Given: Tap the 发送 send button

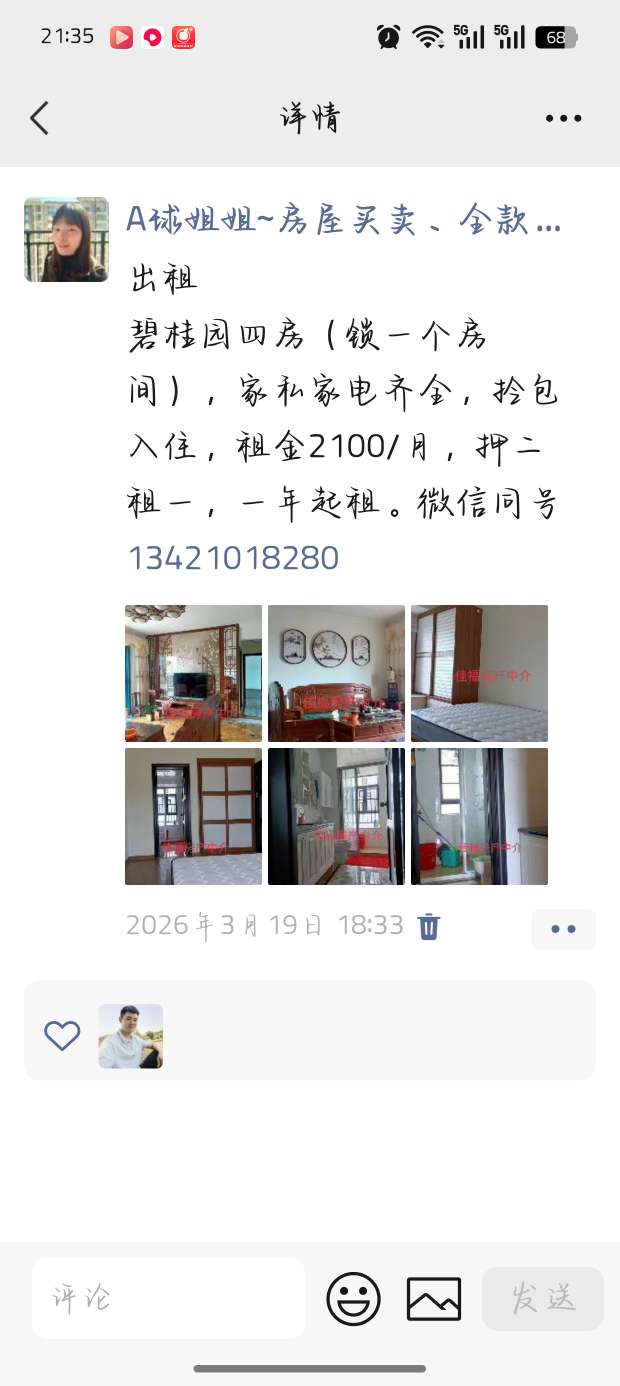Looking at the screenshot, I should click(x=543, y=1299).
